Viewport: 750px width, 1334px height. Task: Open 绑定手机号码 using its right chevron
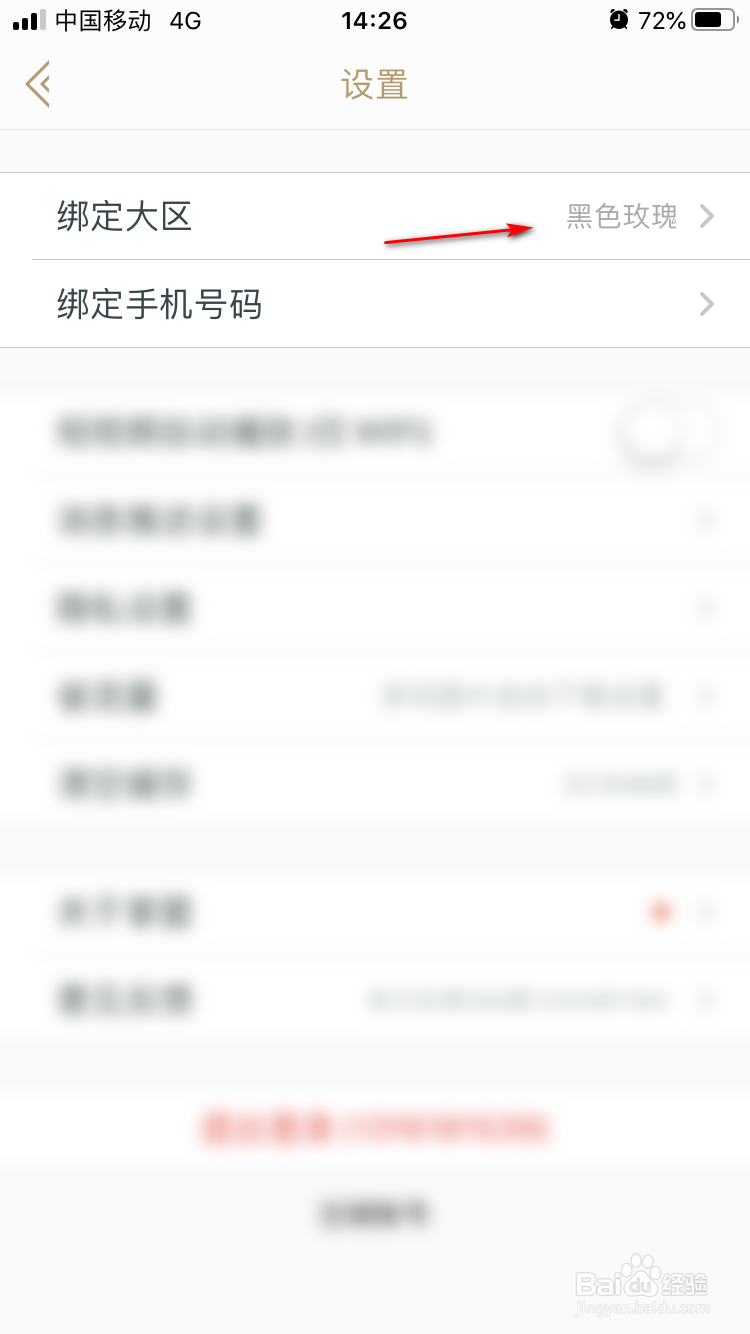707,304
